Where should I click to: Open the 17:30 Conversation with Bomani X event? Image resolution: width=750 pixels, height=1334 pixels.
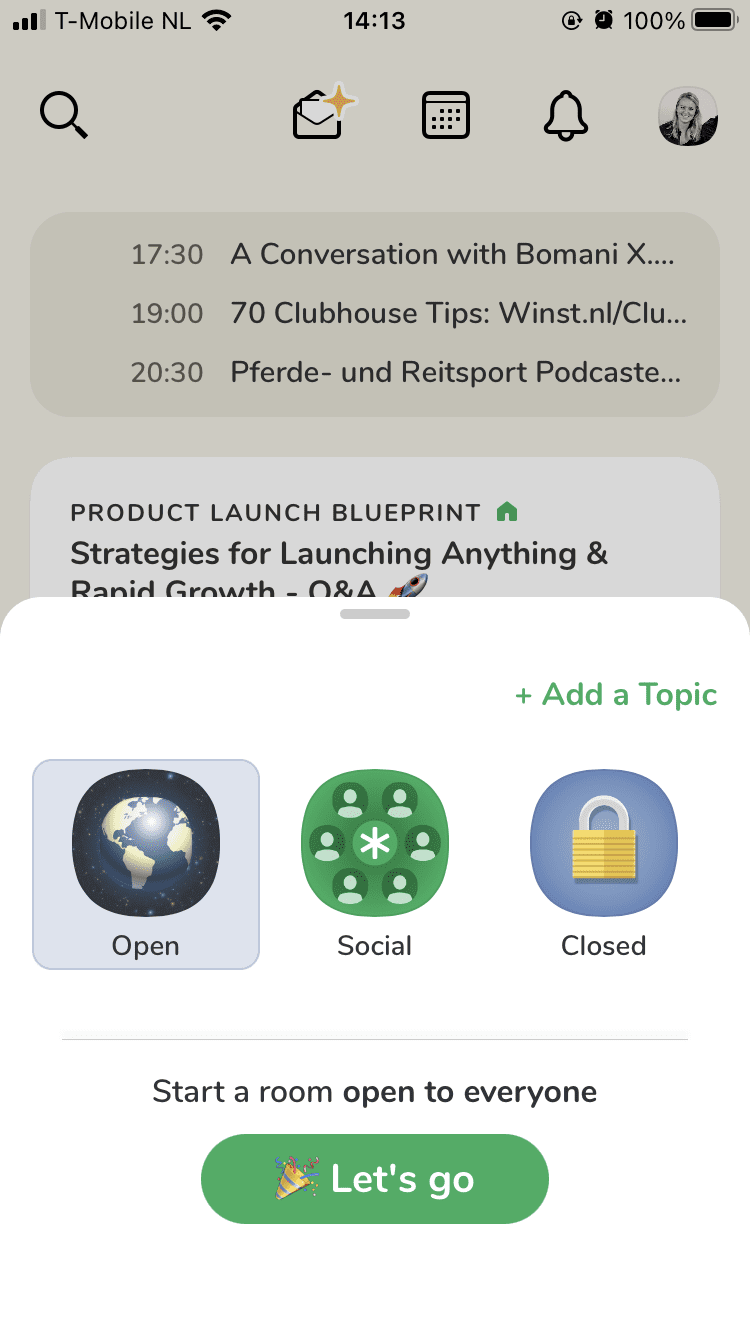(x=405, y=254)
